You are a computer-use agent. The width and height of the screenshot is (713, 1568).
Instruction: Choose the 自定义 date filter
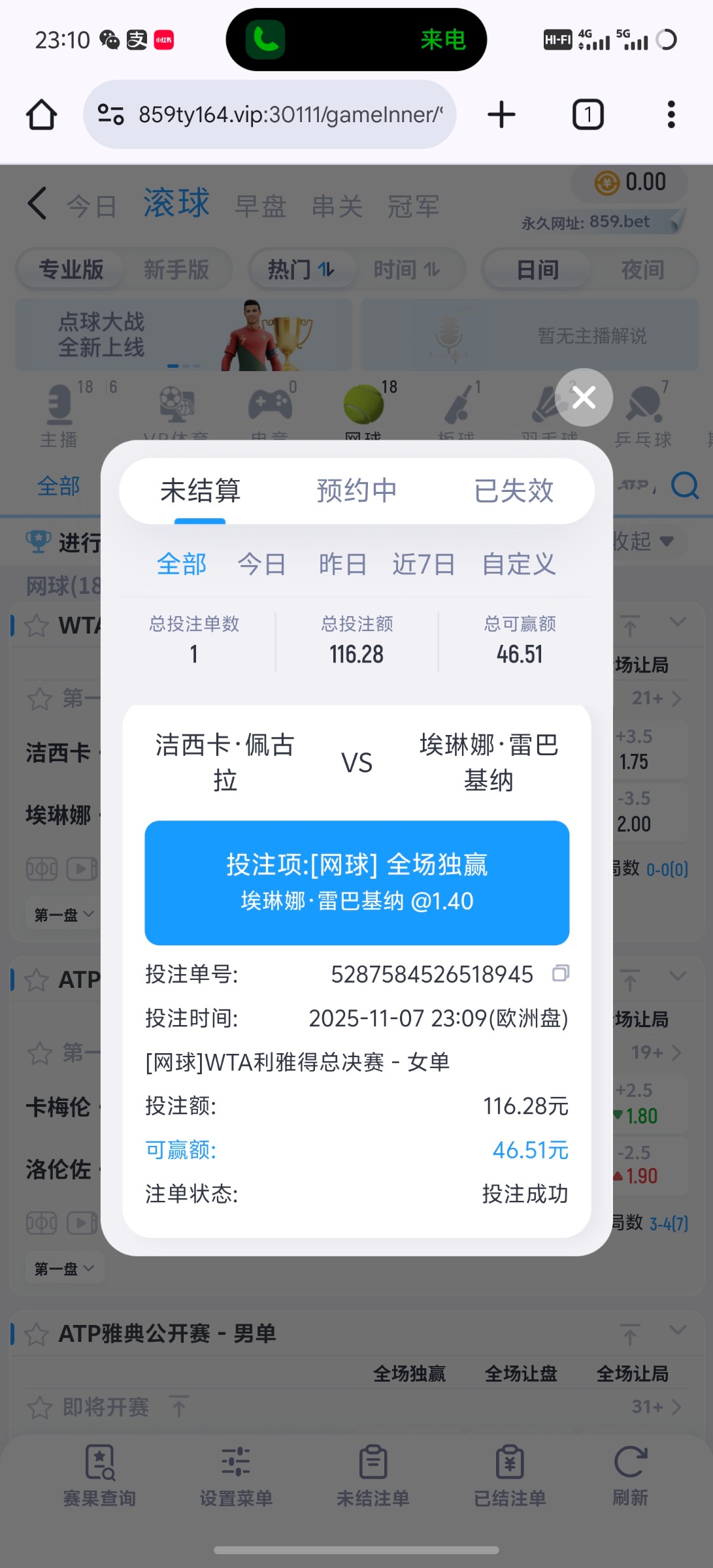519,564
